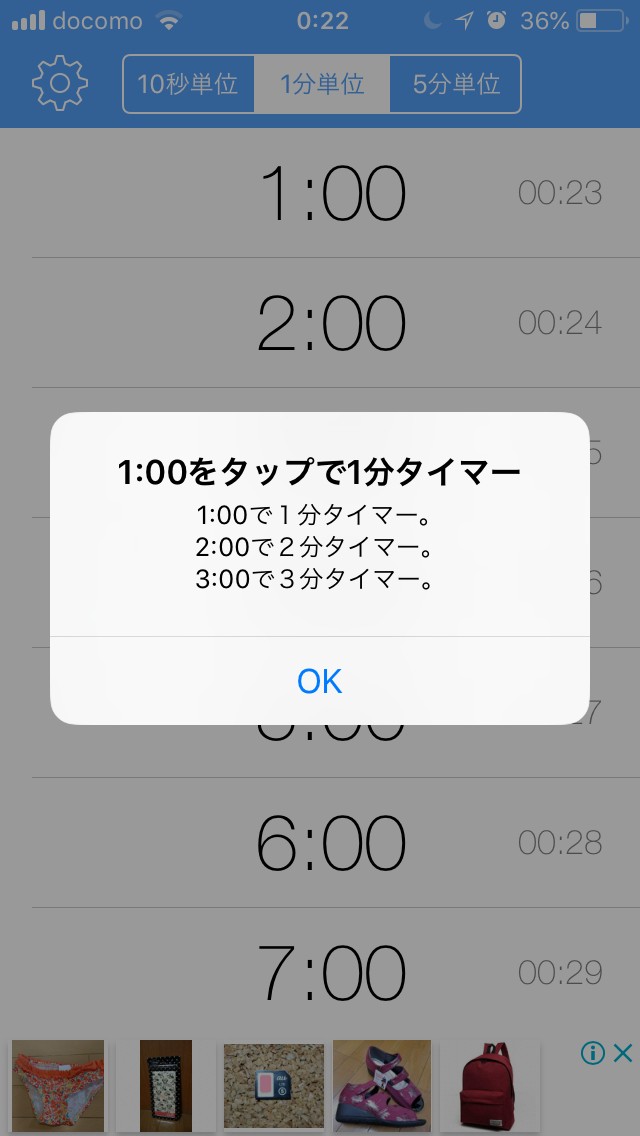Open the ad info icon
The width and height of the screenshot is (640, 1136).
593,1052
